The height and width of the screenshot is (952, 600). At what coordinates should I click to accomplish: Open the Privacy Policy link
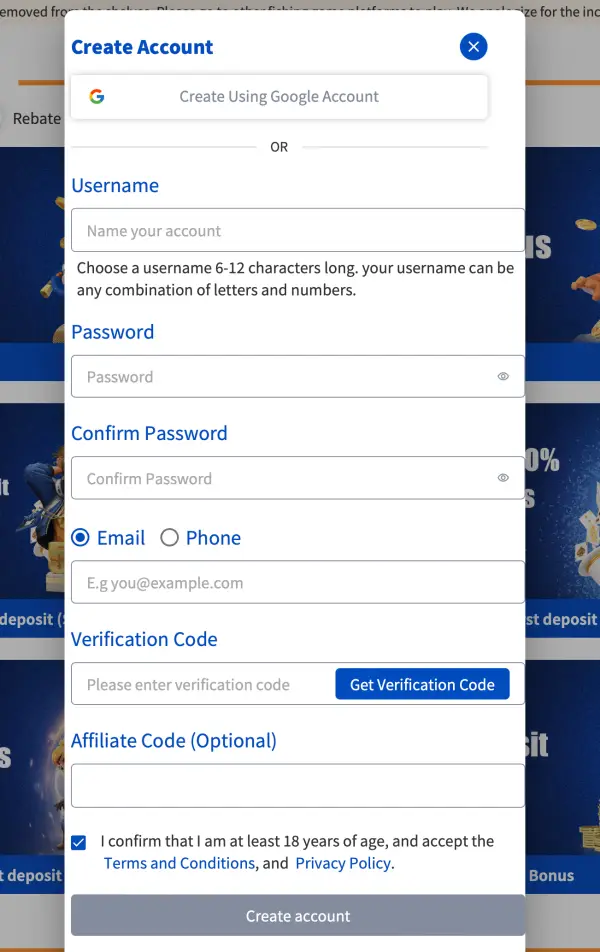pyautogui.click(x=343, y=863)
